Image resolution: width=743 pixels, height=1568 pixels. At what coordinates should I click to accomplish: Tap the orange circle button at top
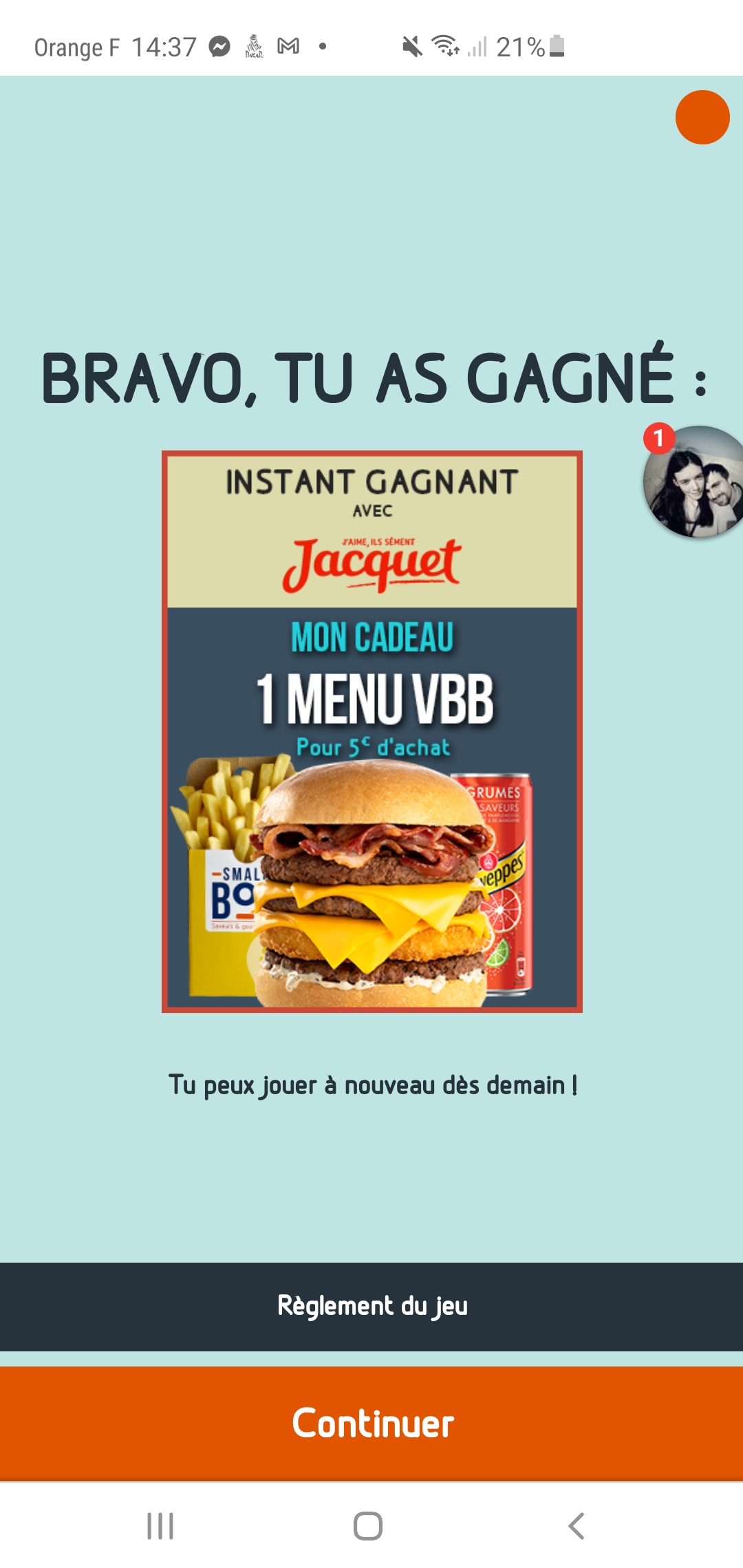click(x=702, y=118)
